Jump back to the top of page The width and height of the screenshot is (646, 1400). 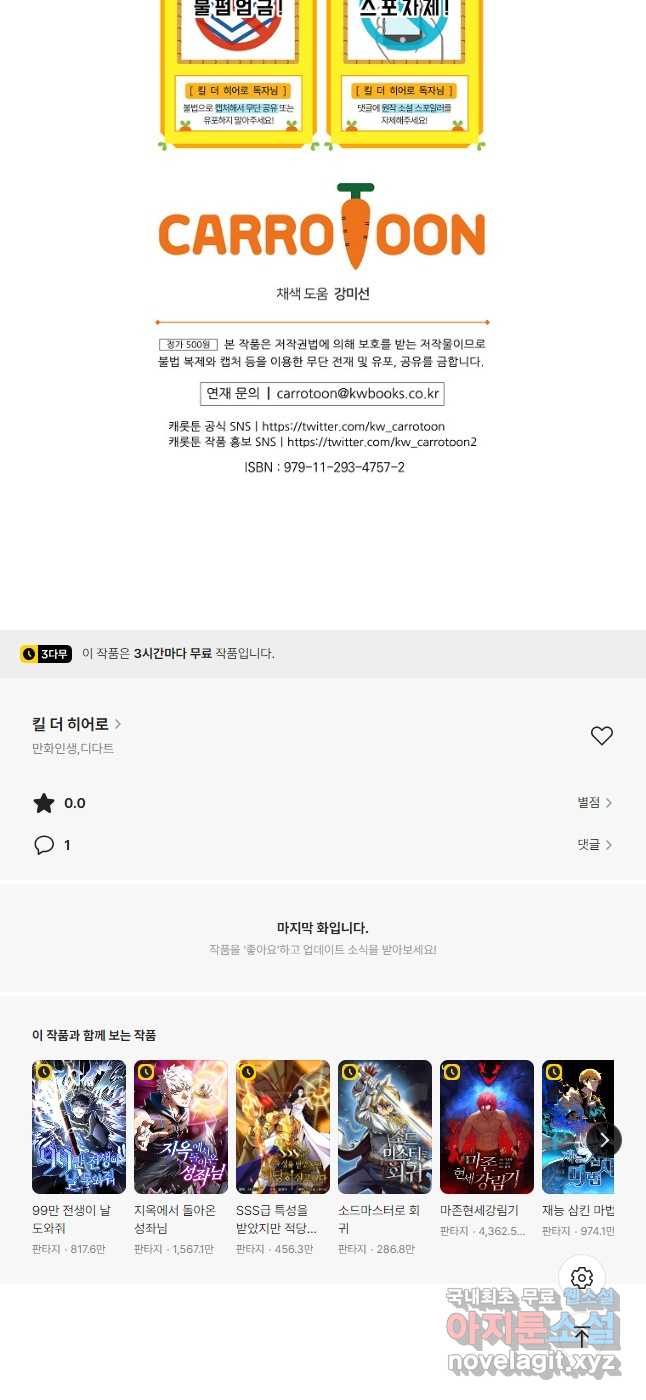click(x=582, y=1336)
